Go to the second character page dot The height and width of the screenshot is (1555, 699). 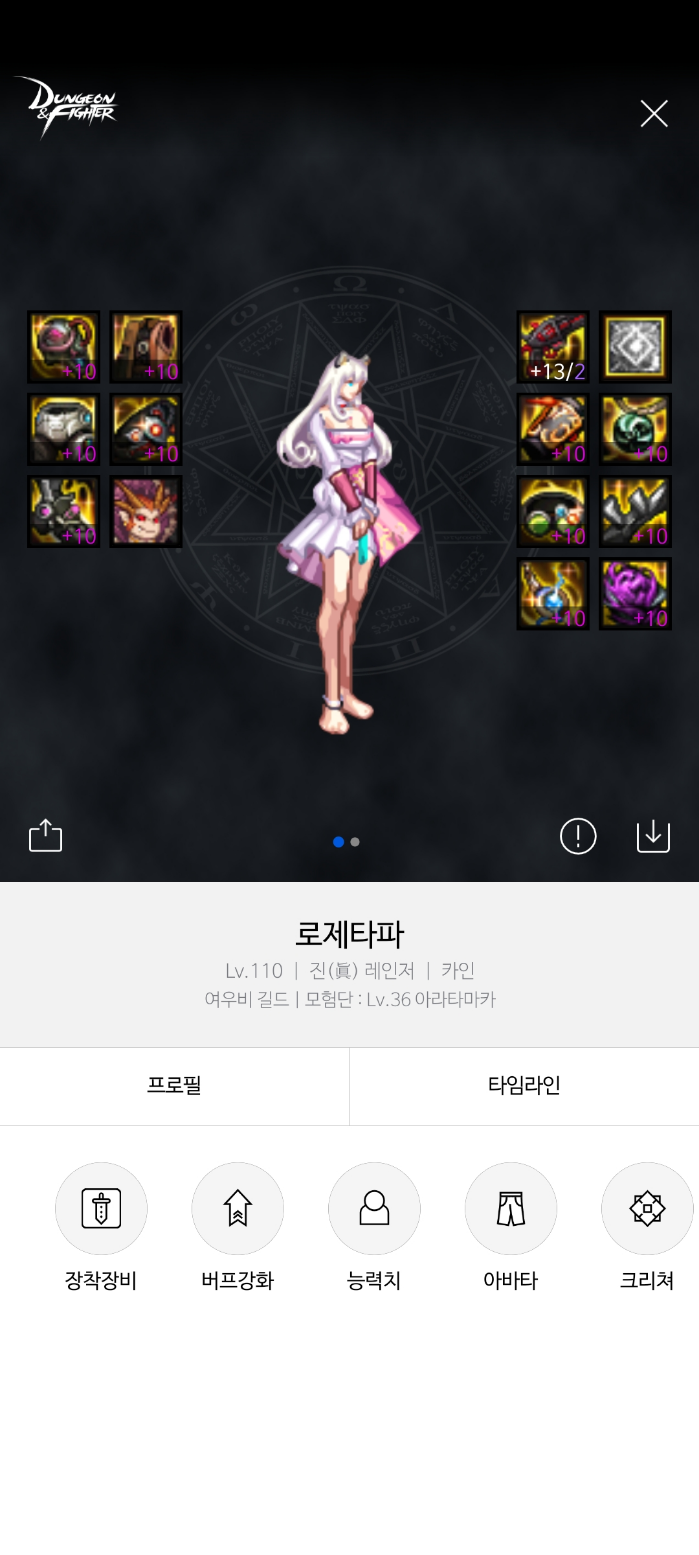pyautogui.click(x=355, y=842)
